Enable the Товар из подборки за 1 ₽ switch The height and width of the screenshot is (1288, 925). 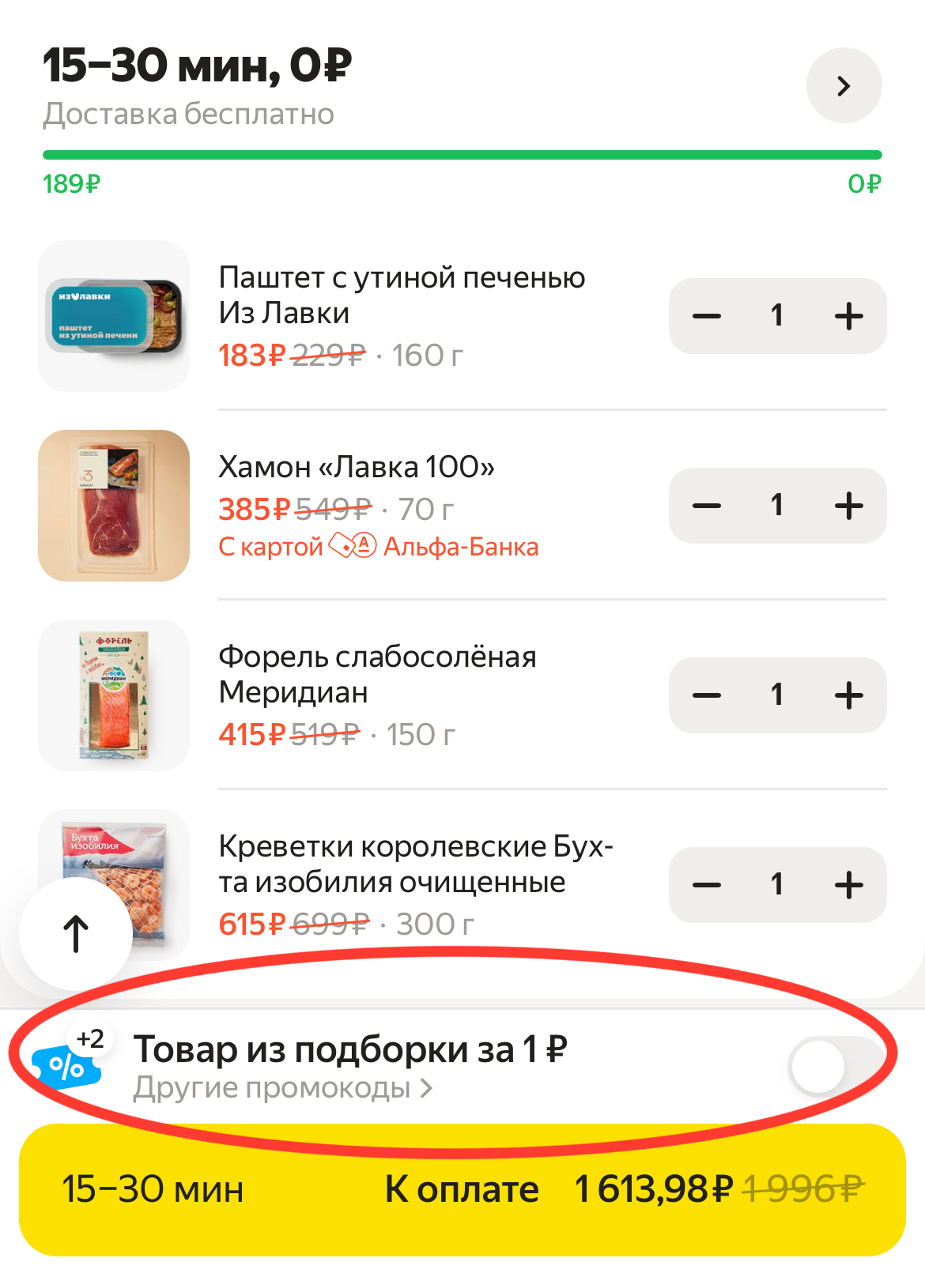(x=833, y=1066)
